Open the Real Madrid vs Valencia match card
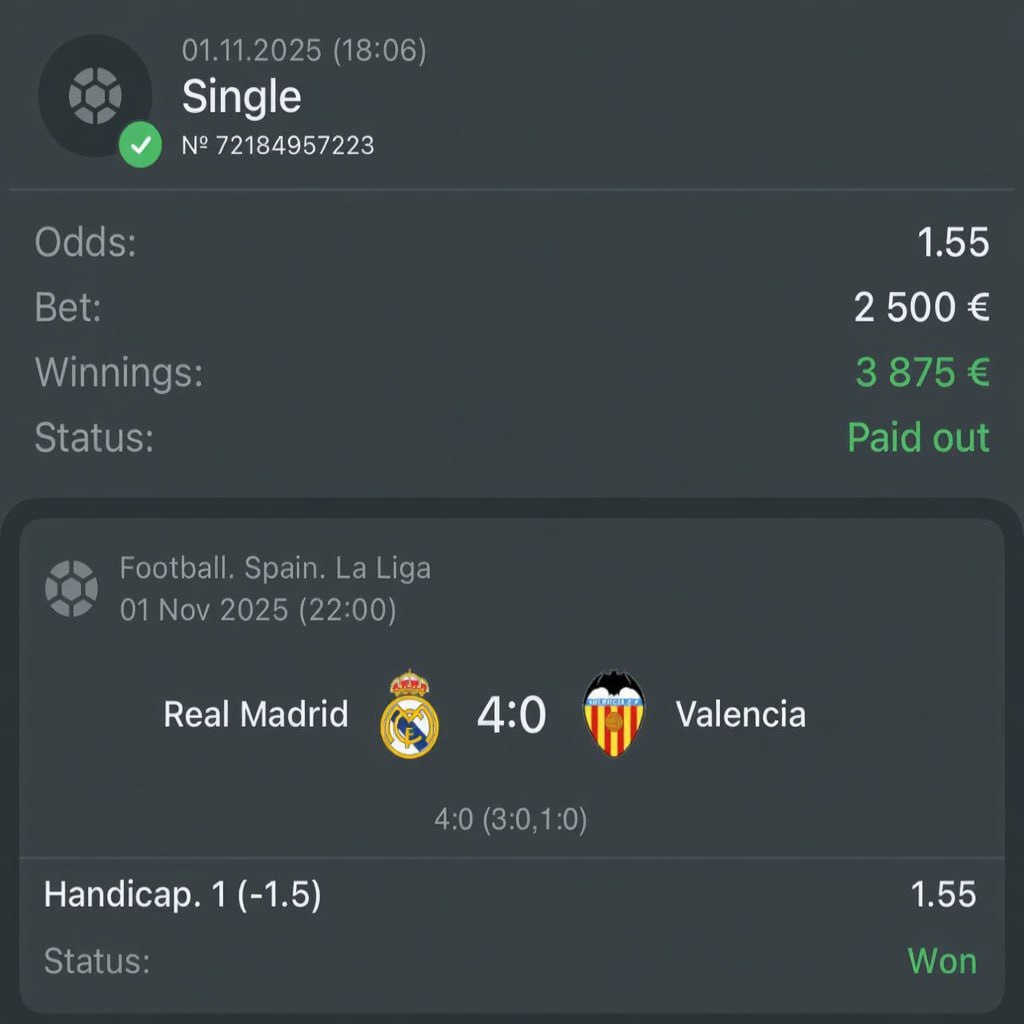 [x=511, y=715]
